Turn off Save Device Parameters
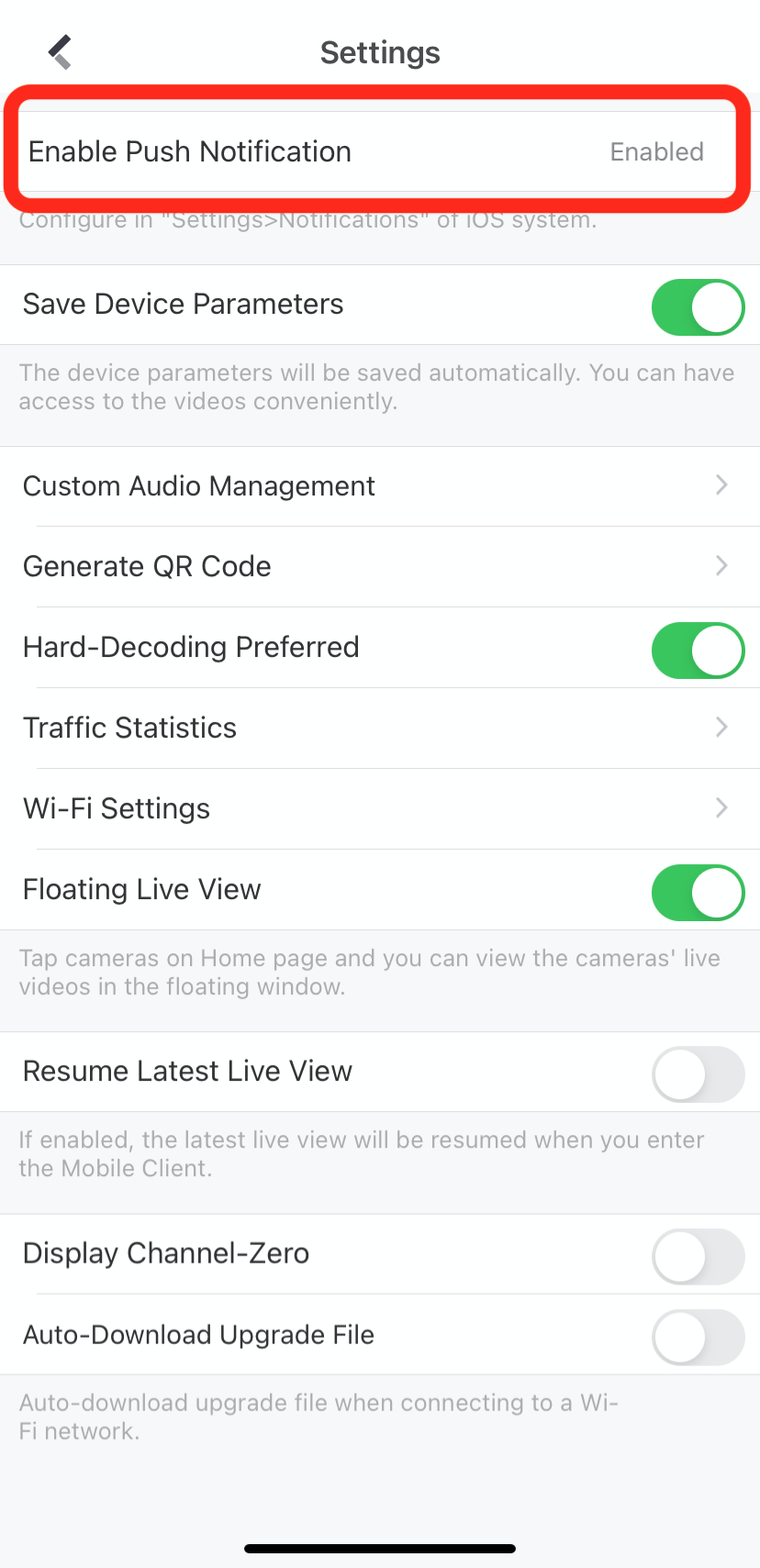The image size is (760, 1568). (x=698, y=307)
